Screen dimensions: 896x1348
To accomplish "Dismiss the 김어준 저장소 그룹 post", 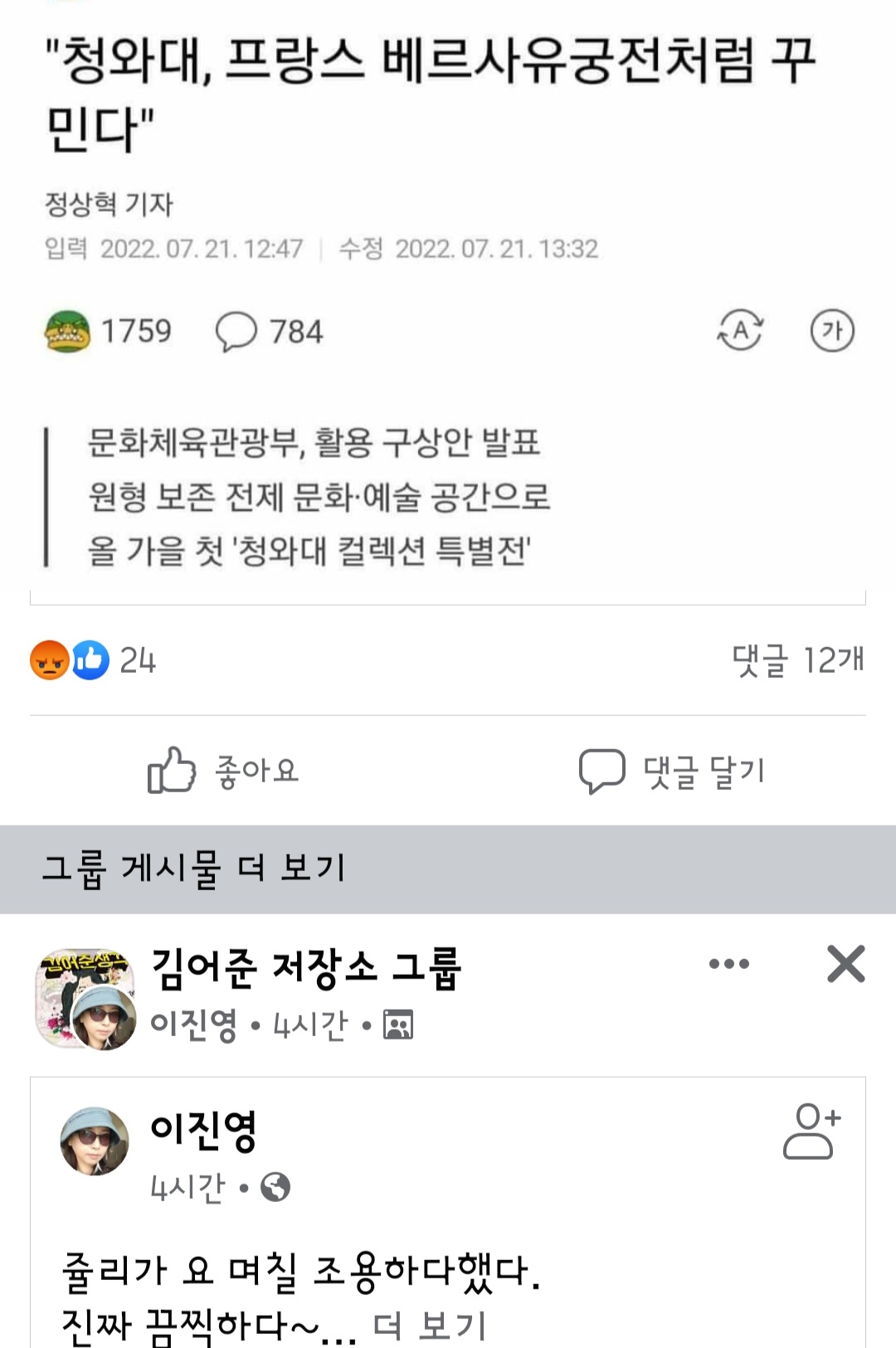I will (845, 964).
